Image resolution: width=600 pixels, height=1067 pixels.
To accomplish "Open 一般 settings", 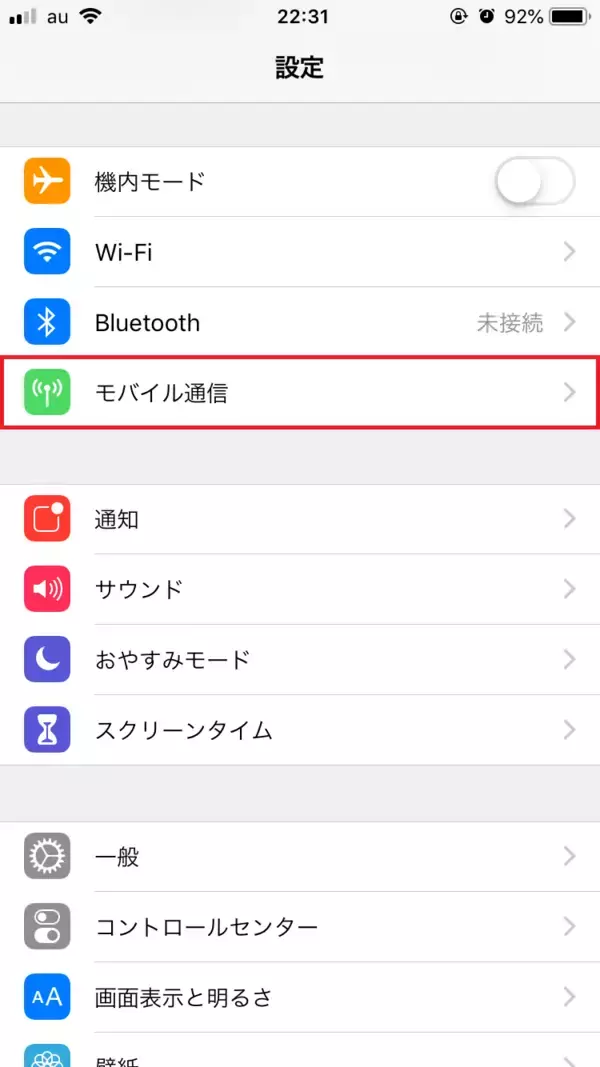I will point(300,856).
